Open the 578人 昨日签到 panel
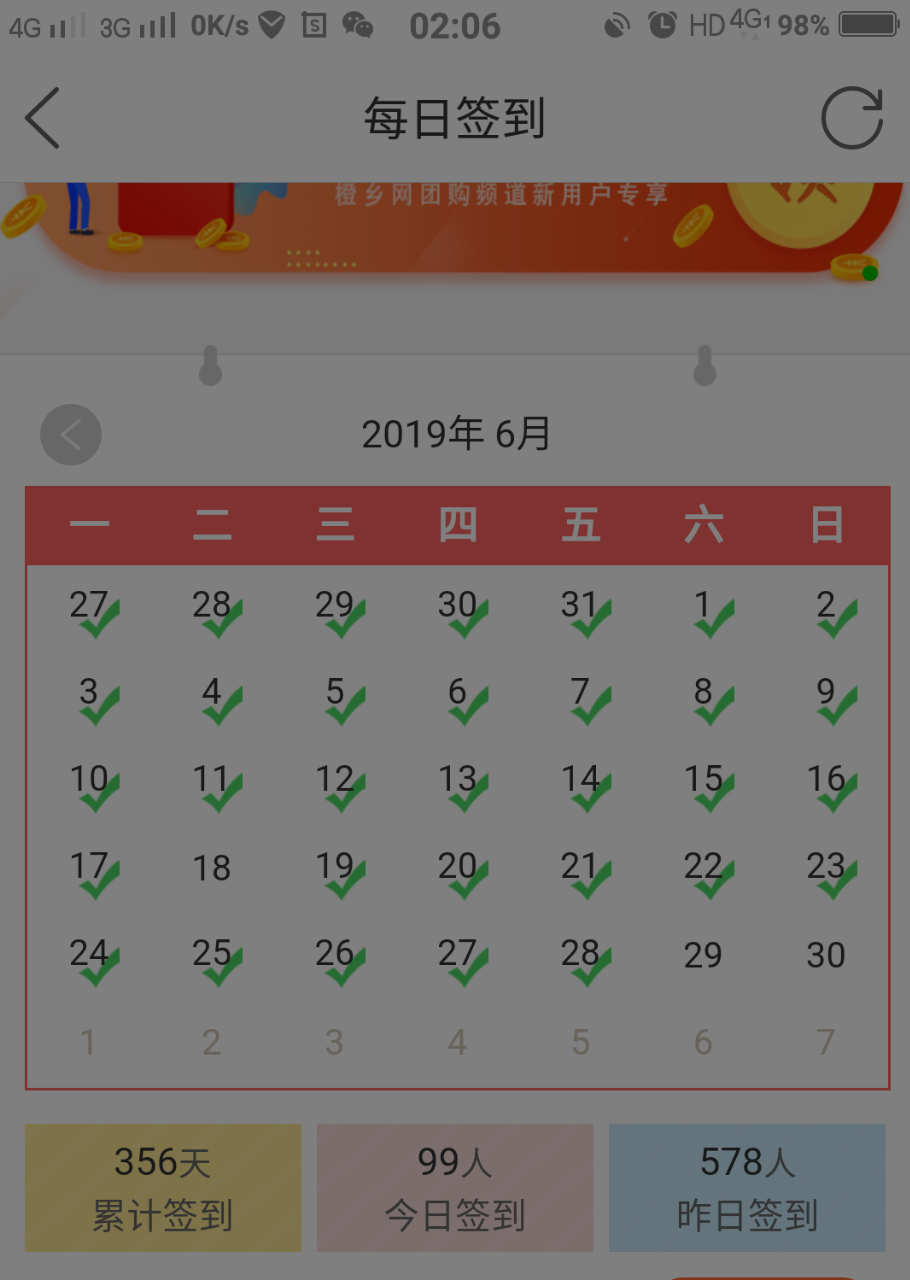Screen dimensions: 910x1280 pos(746,1187)
